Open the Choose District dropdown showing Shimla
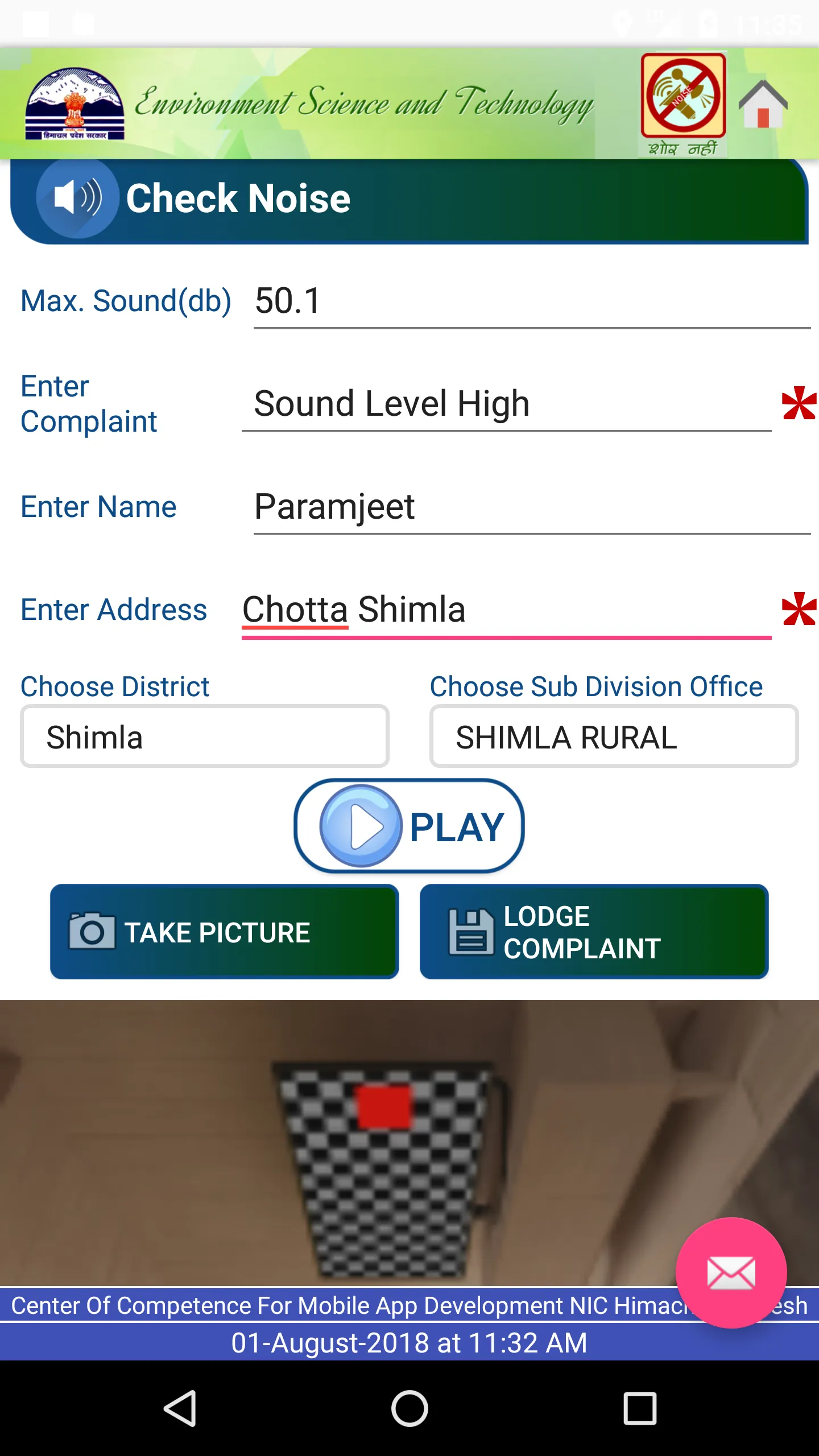This screenshot has width=819, height=1456. 204,736
